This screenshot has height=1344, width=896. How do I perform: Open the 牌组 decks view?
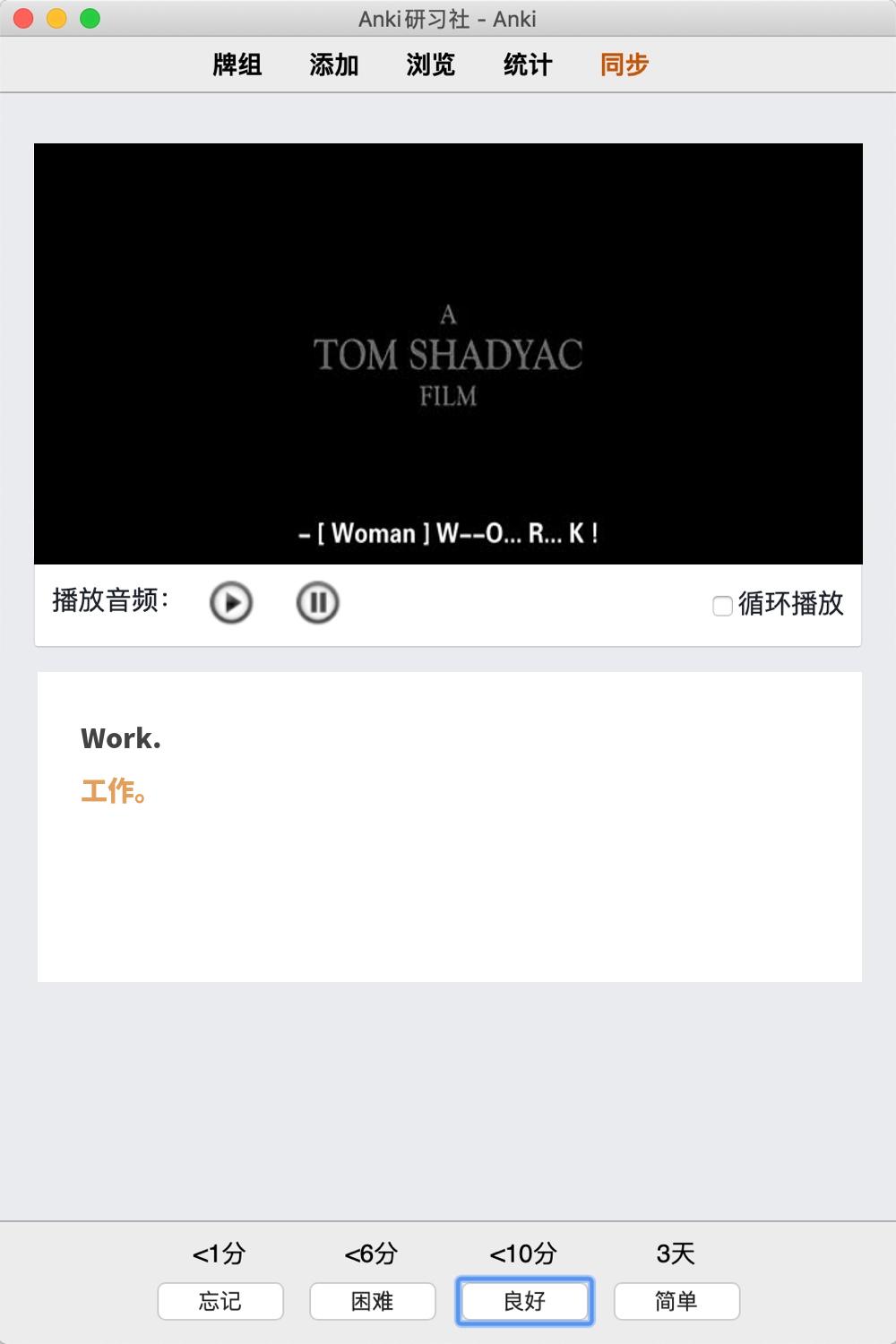[x=237, y=65]
